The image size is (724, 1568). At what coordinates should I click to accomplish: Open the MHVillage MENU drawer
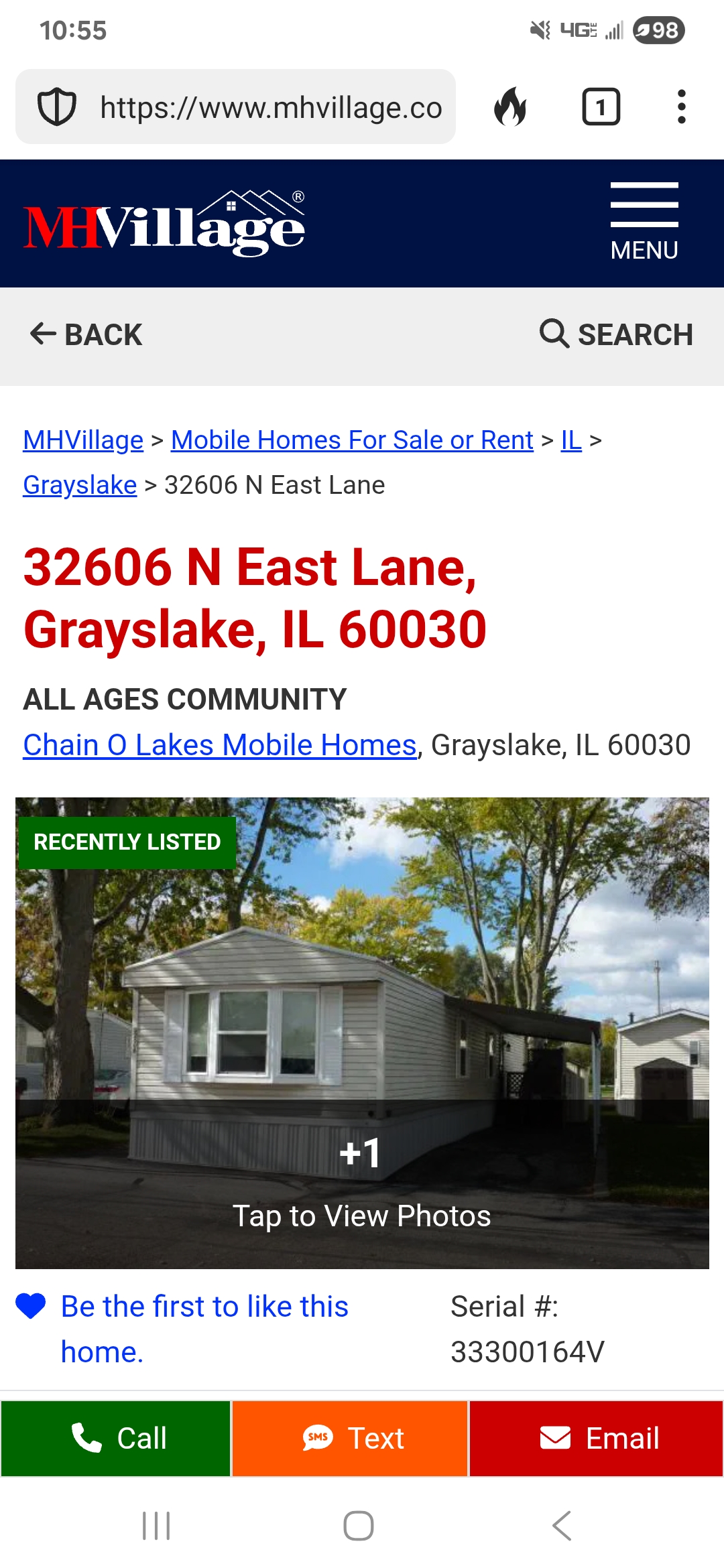[644, 222]
